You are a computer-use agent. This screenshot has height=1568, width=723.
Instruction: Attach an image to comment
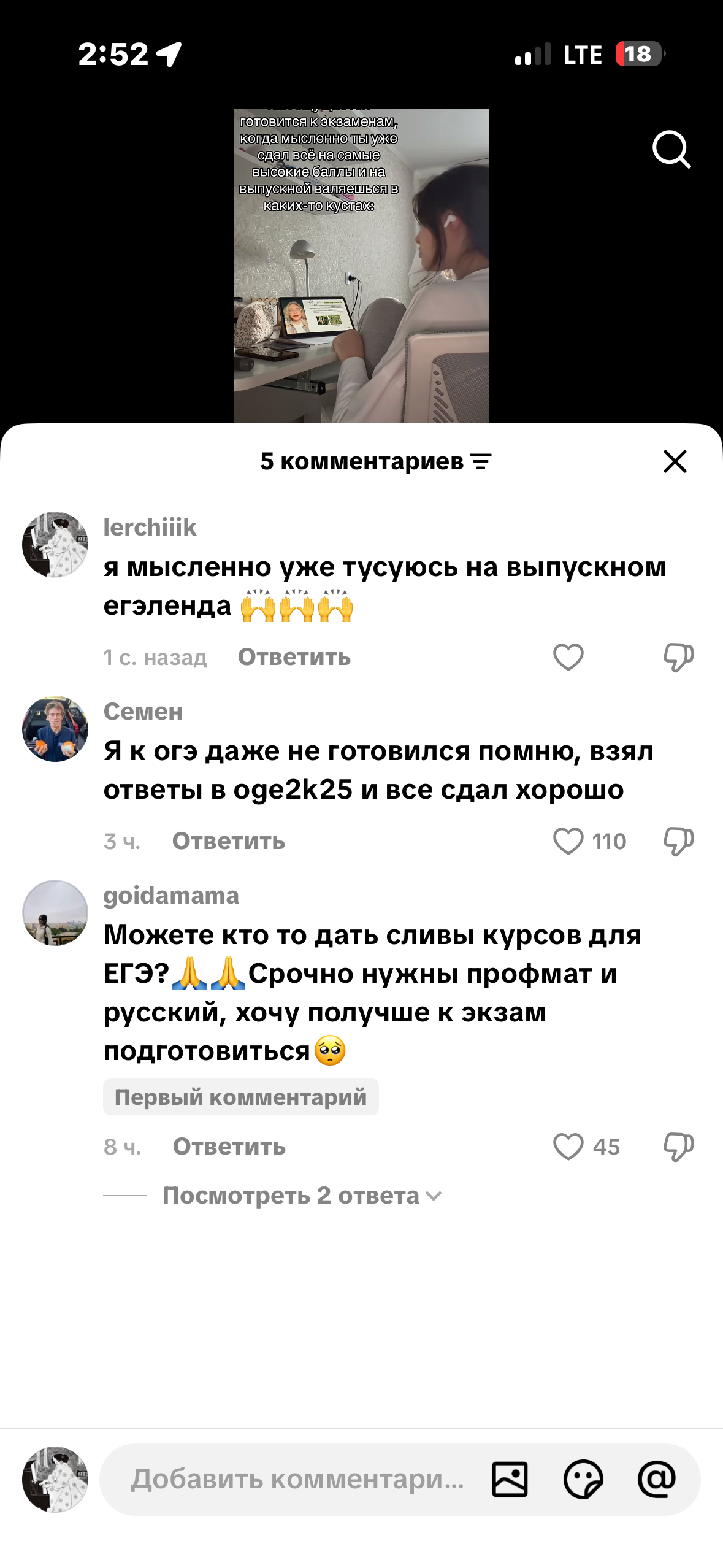[510, 1479]
